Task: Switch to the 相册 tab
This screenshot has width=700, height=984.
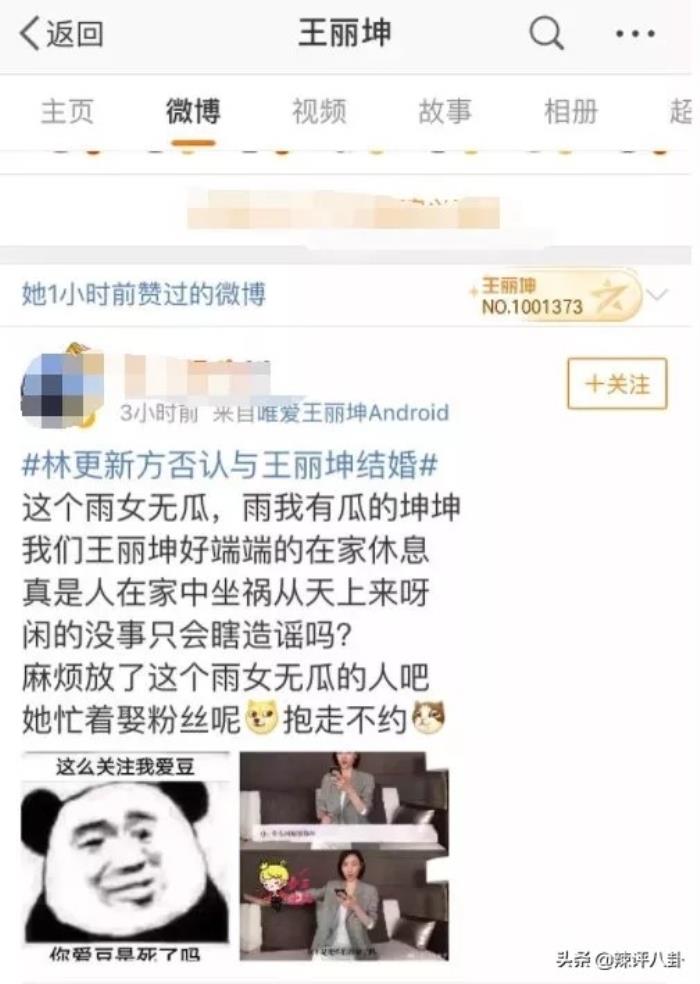Action: coord(571,112)
